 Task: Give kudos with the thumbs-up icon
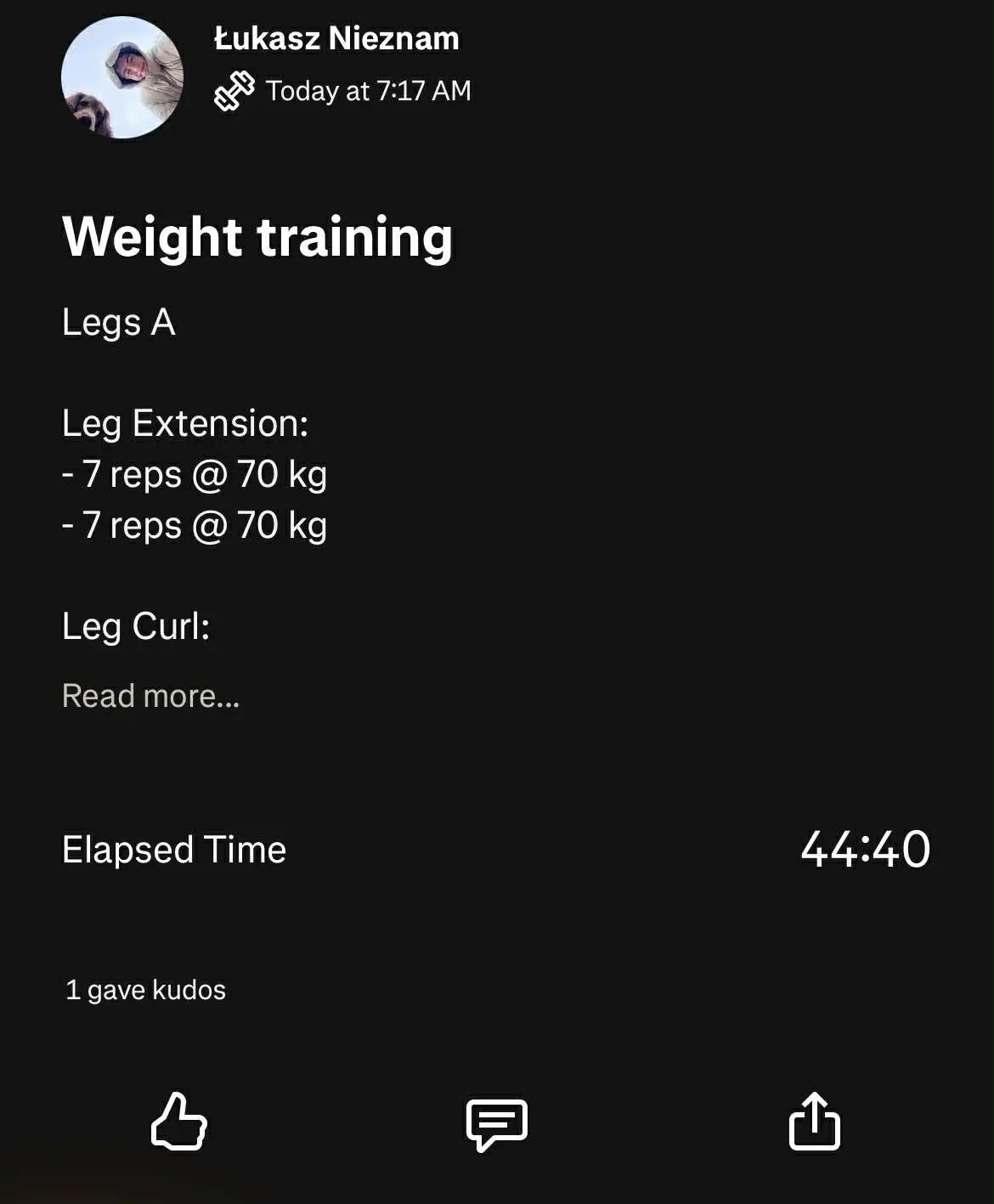click(178, 1125)
